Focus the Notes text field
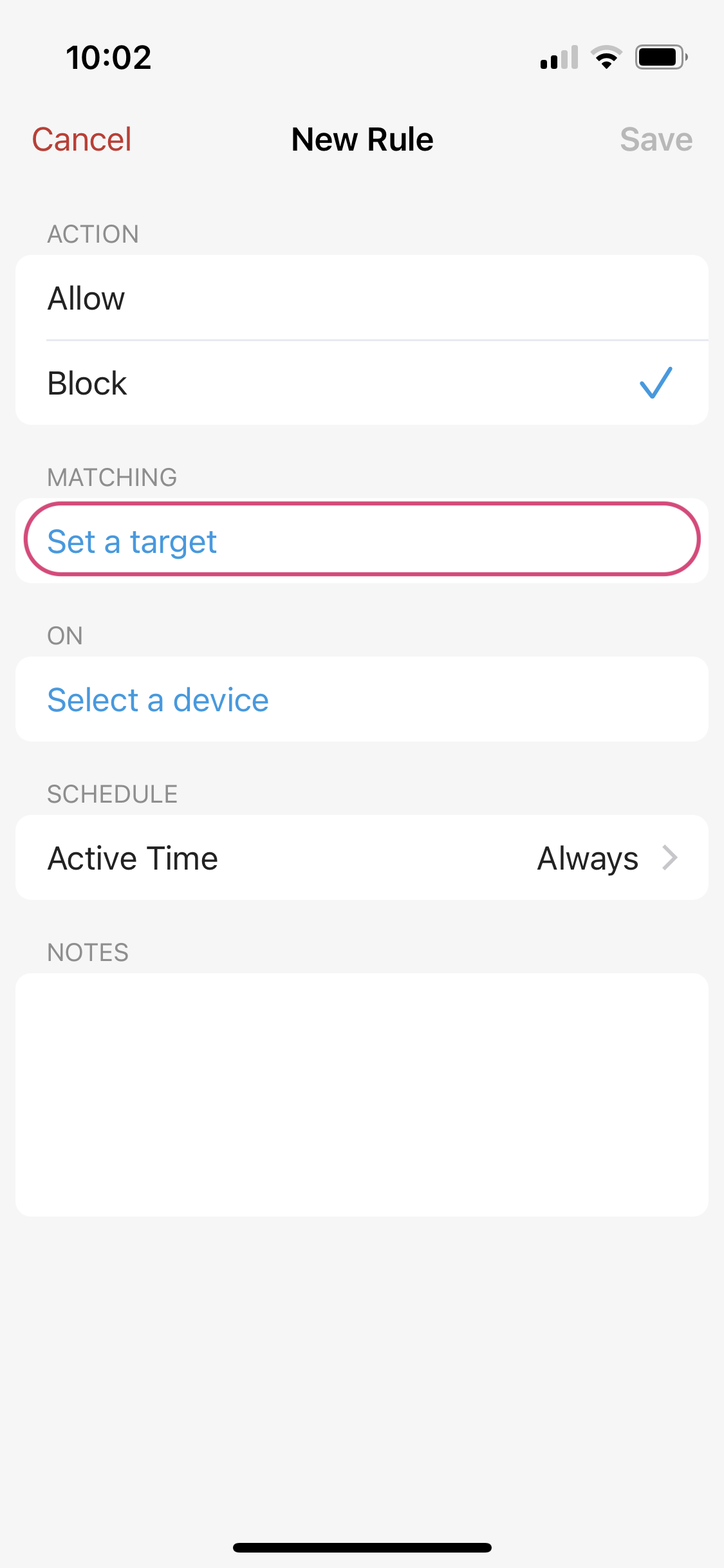This screenshot has height=1568, width=724. [362, 1094]
